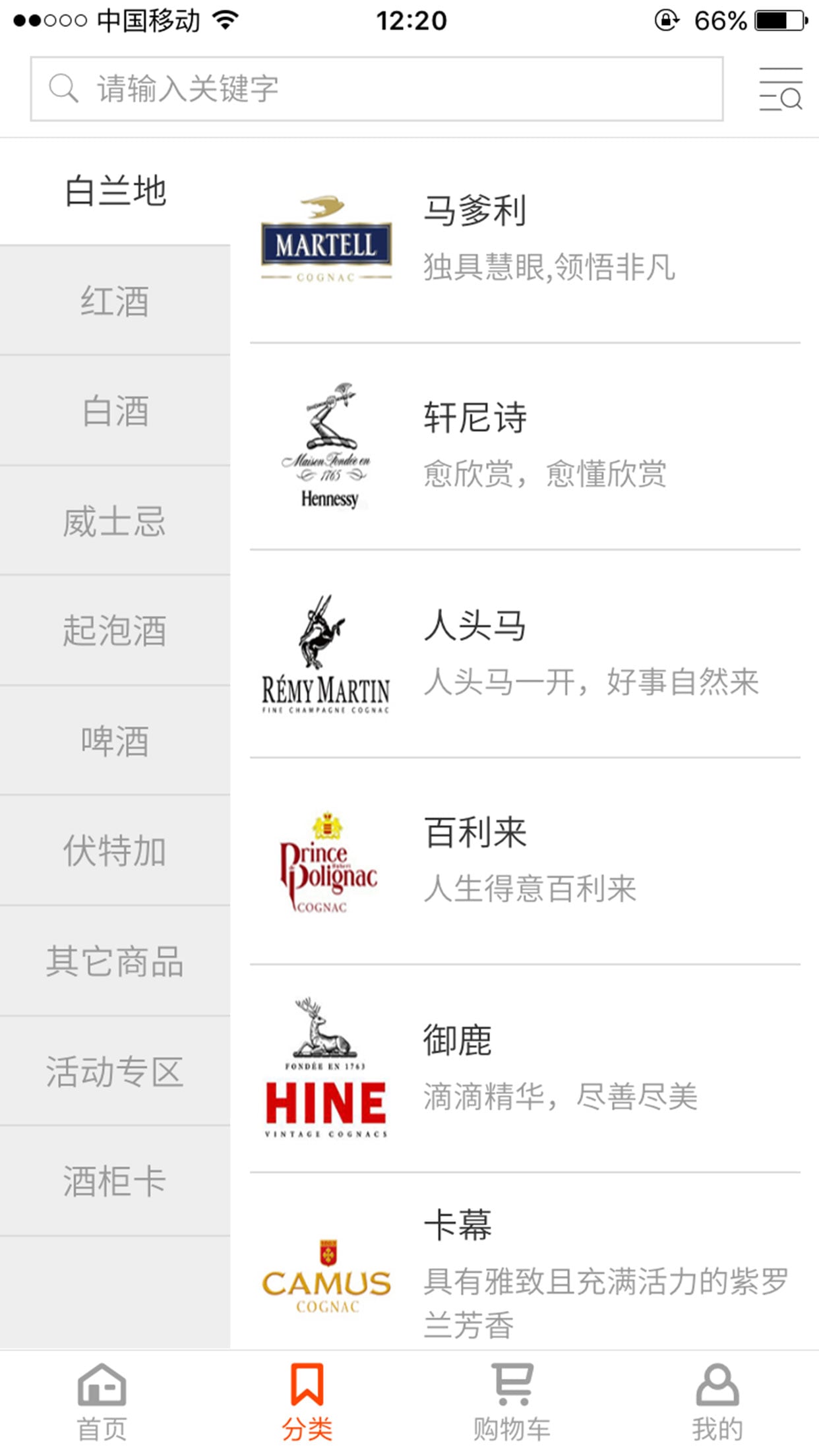View the 御鹿 Hine brand
The width and height of the screenshot is (819, 1456).
click(525, 1069)
